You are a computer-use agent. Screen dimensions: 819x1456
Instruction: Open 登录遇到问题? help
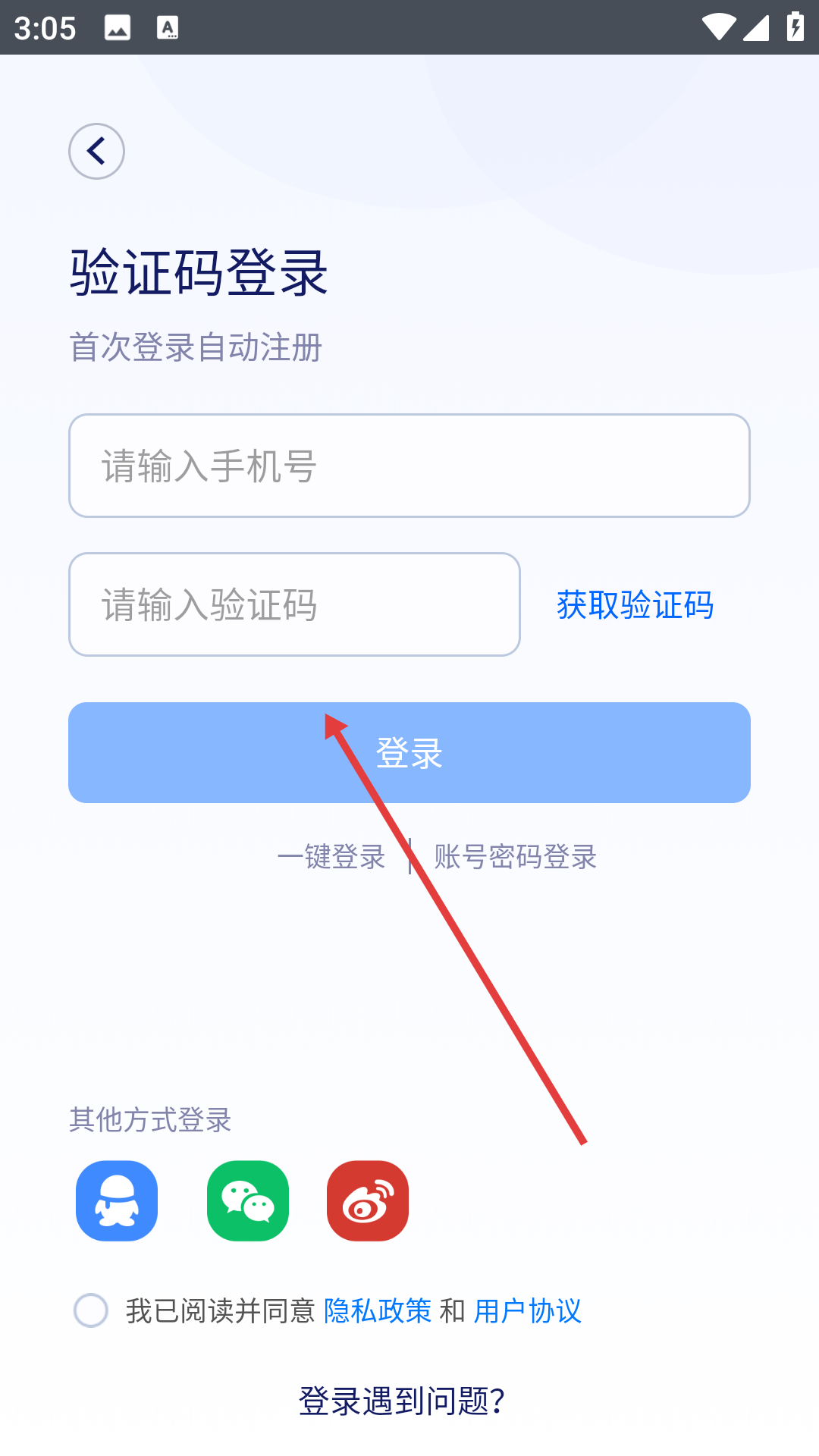pos(402,1401)
